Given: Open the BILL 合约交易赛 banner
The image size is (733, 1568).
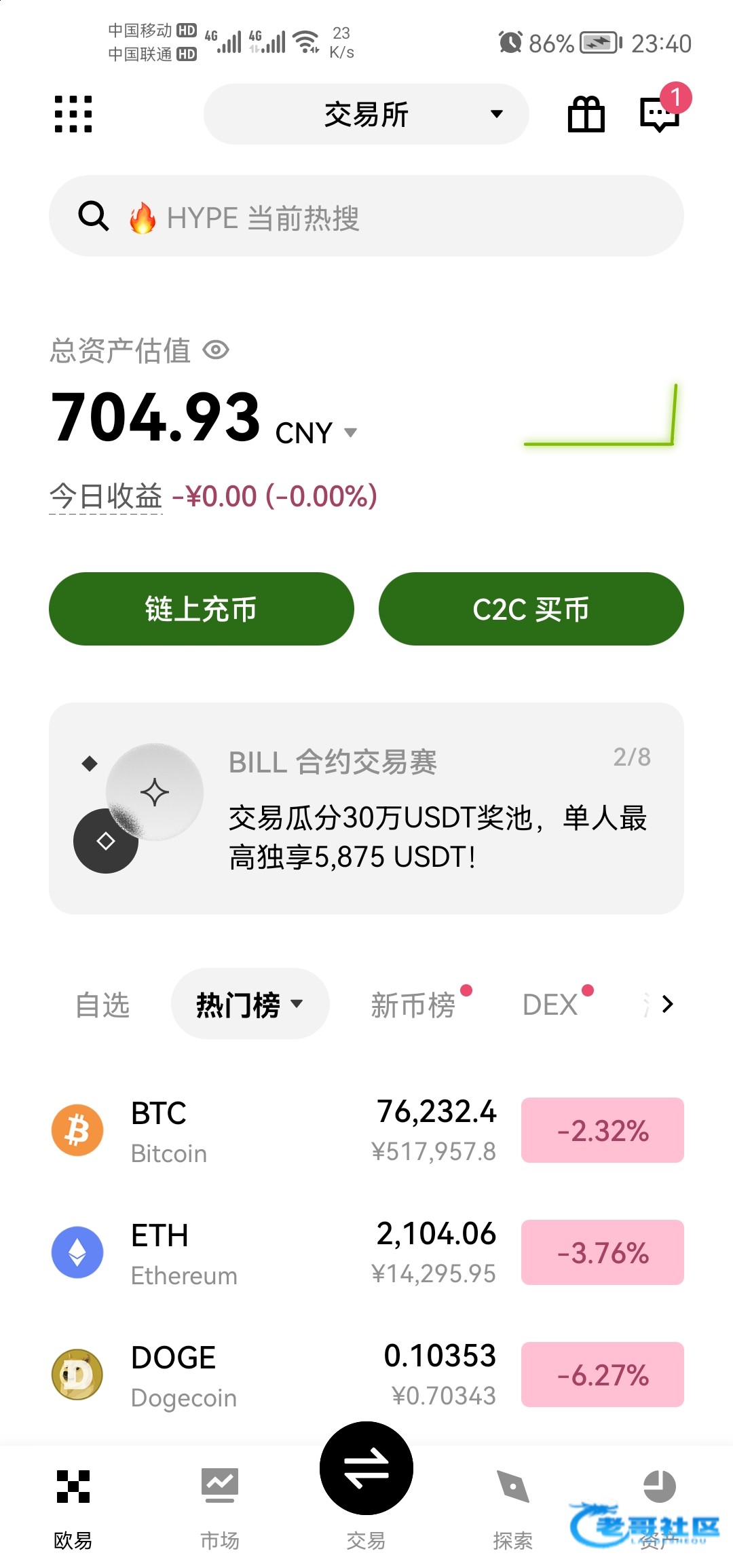Looking at the screenshot, I should tap(366, 808).
